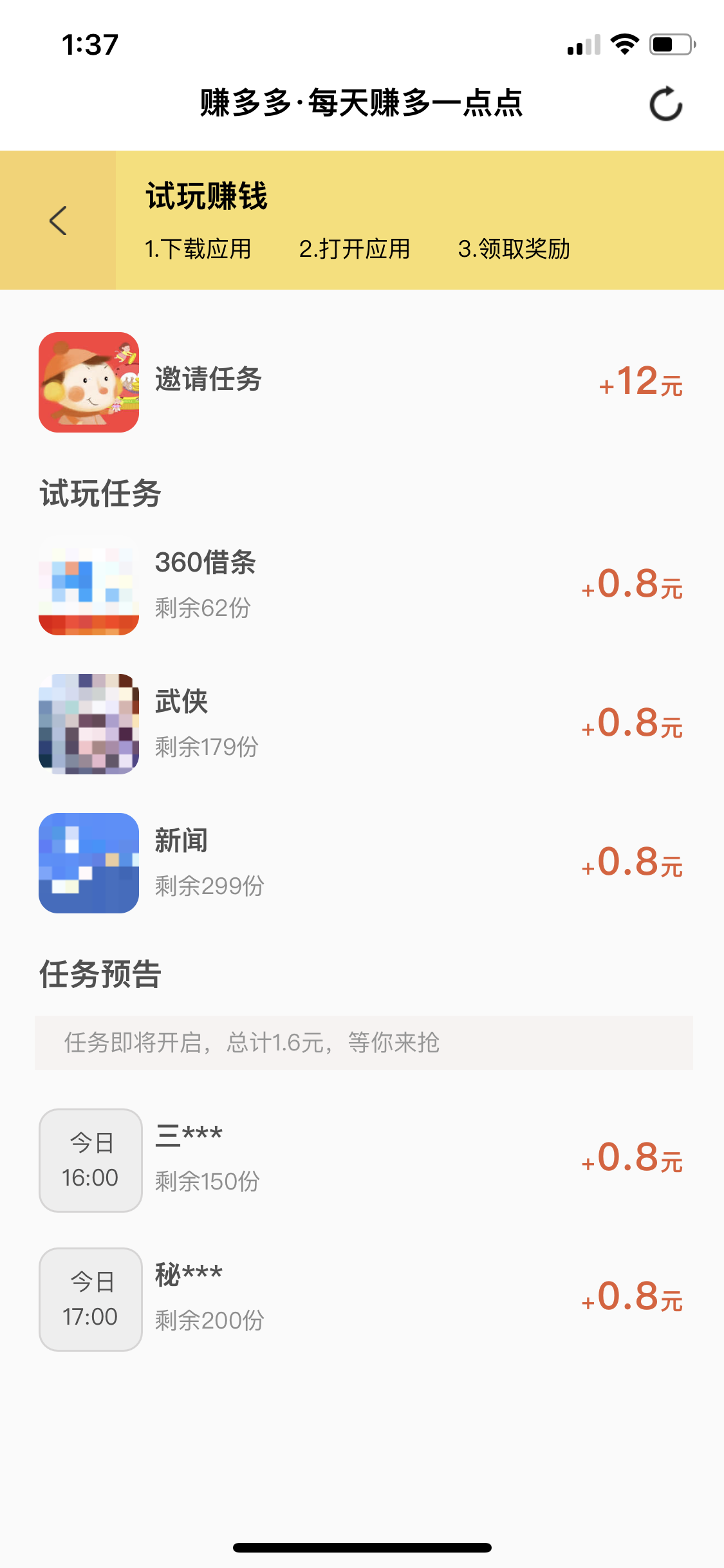Screen dimensions: 724x1568
Task: Collapse the banner using the back chevron
Action: click(x=59, y=220)
